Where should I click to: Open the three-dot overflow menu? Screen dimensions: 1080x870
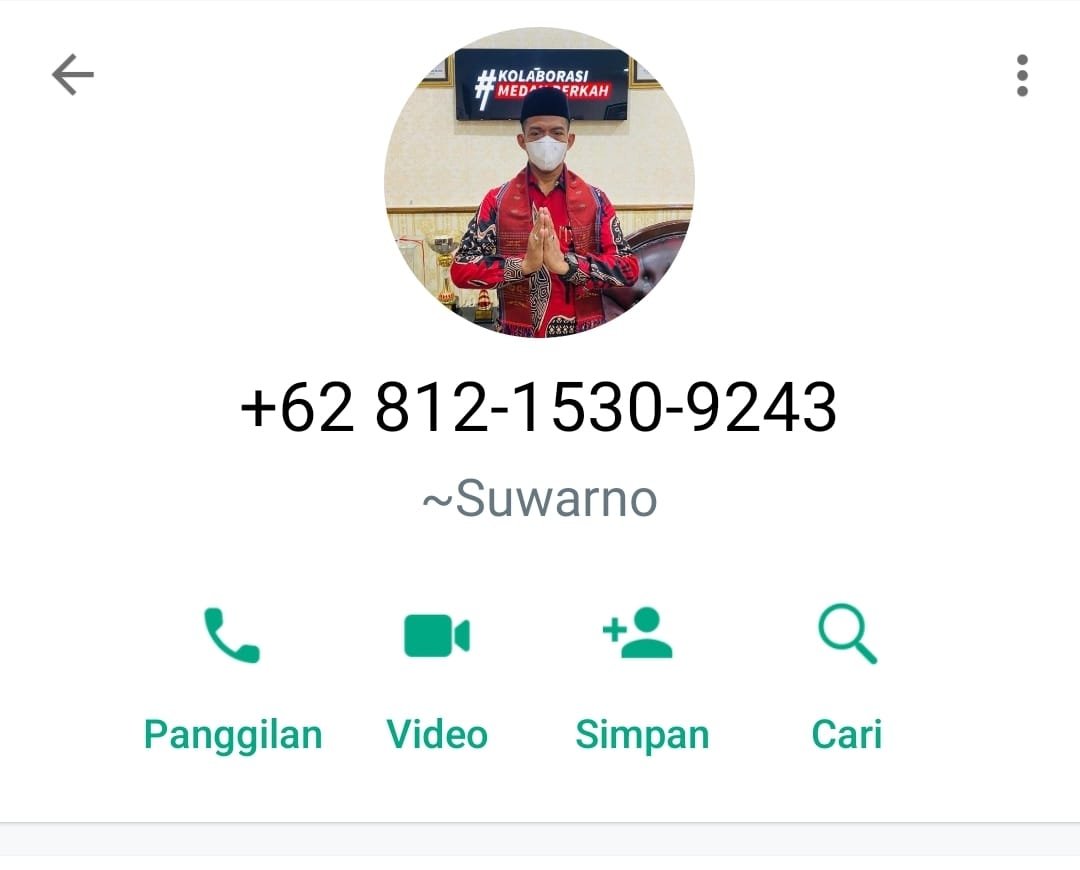click(1022, 75)
